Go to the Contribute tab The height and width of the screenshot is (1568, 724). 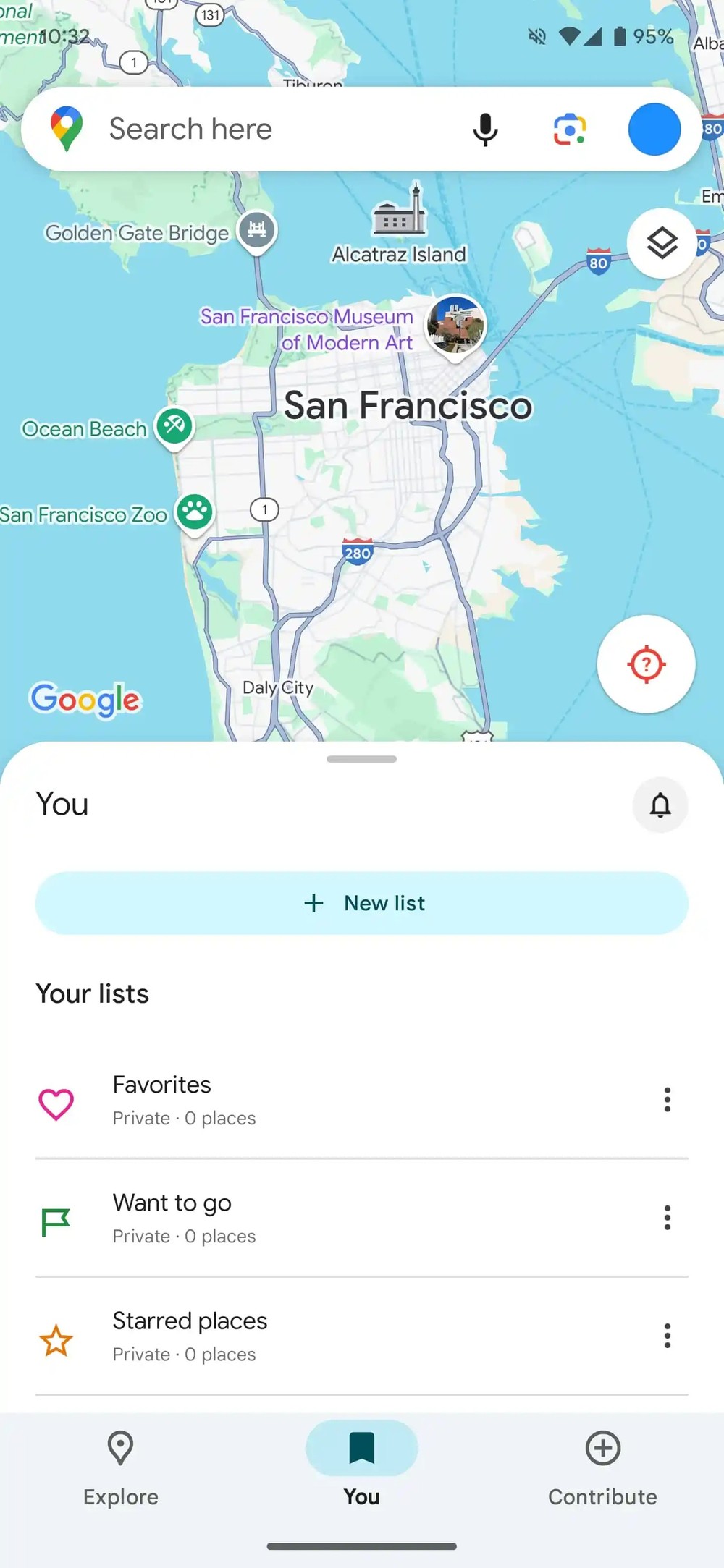[602, 1462]
